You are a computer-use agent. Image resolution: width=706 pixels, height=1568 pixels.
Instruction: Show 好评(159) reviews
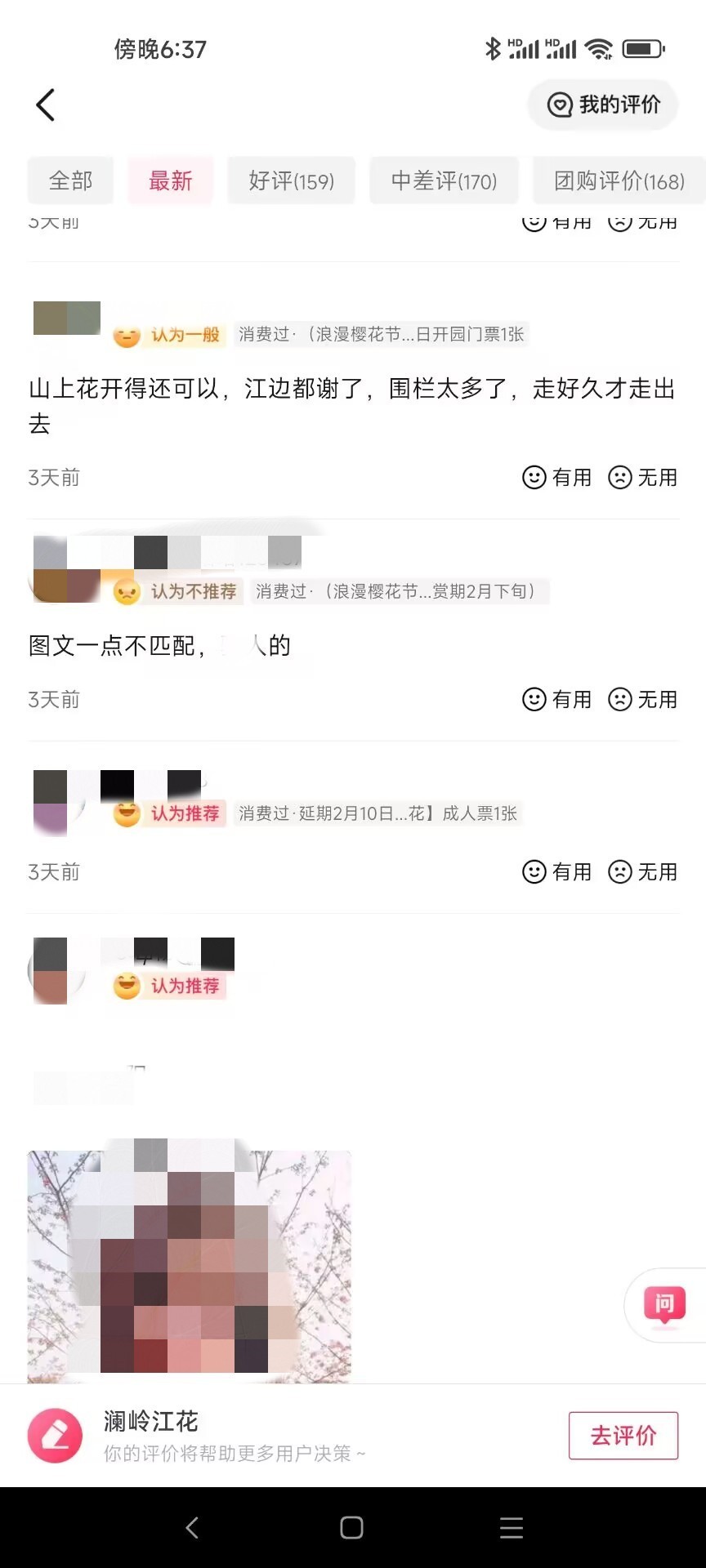click(x=291, y=180)
